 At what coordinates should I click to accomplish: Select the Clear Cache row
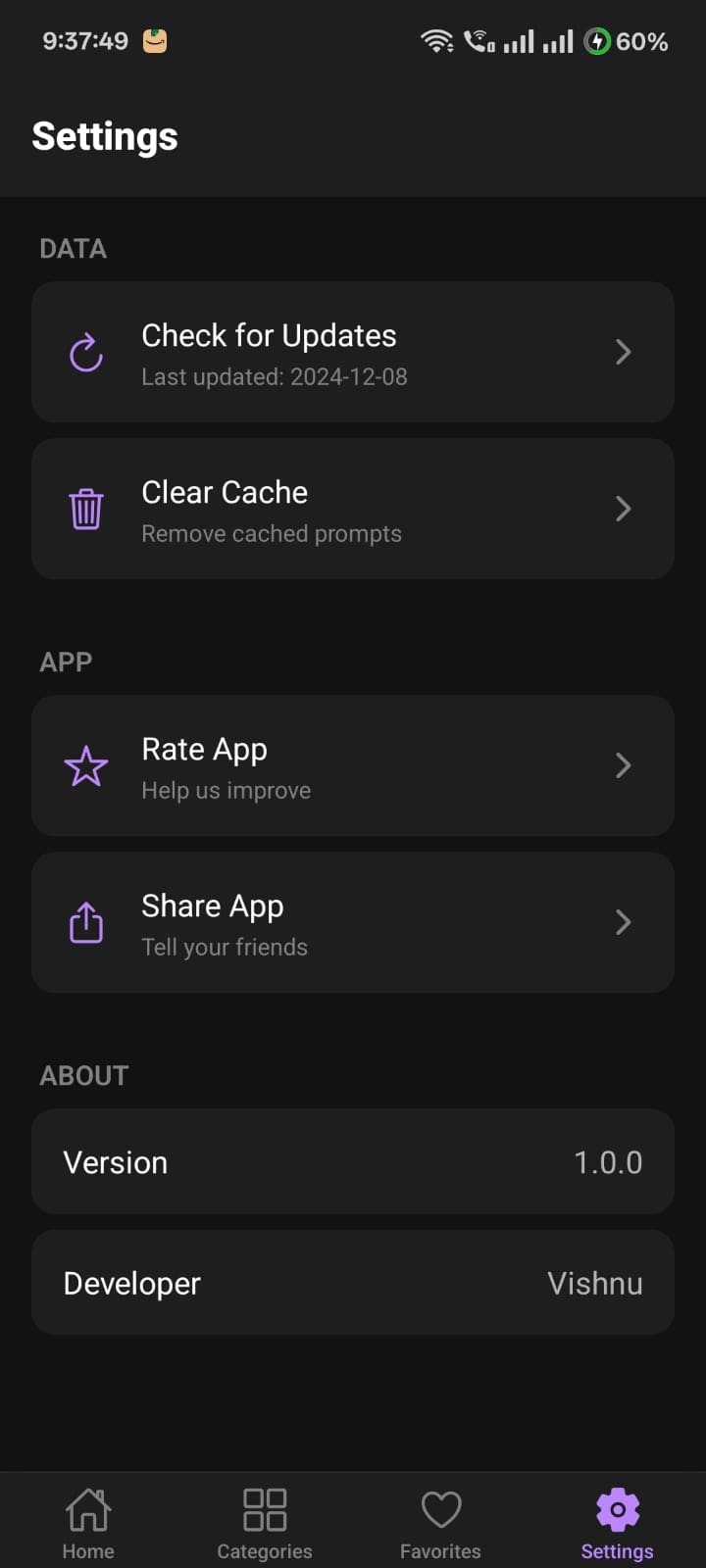(x=352, y=510)
